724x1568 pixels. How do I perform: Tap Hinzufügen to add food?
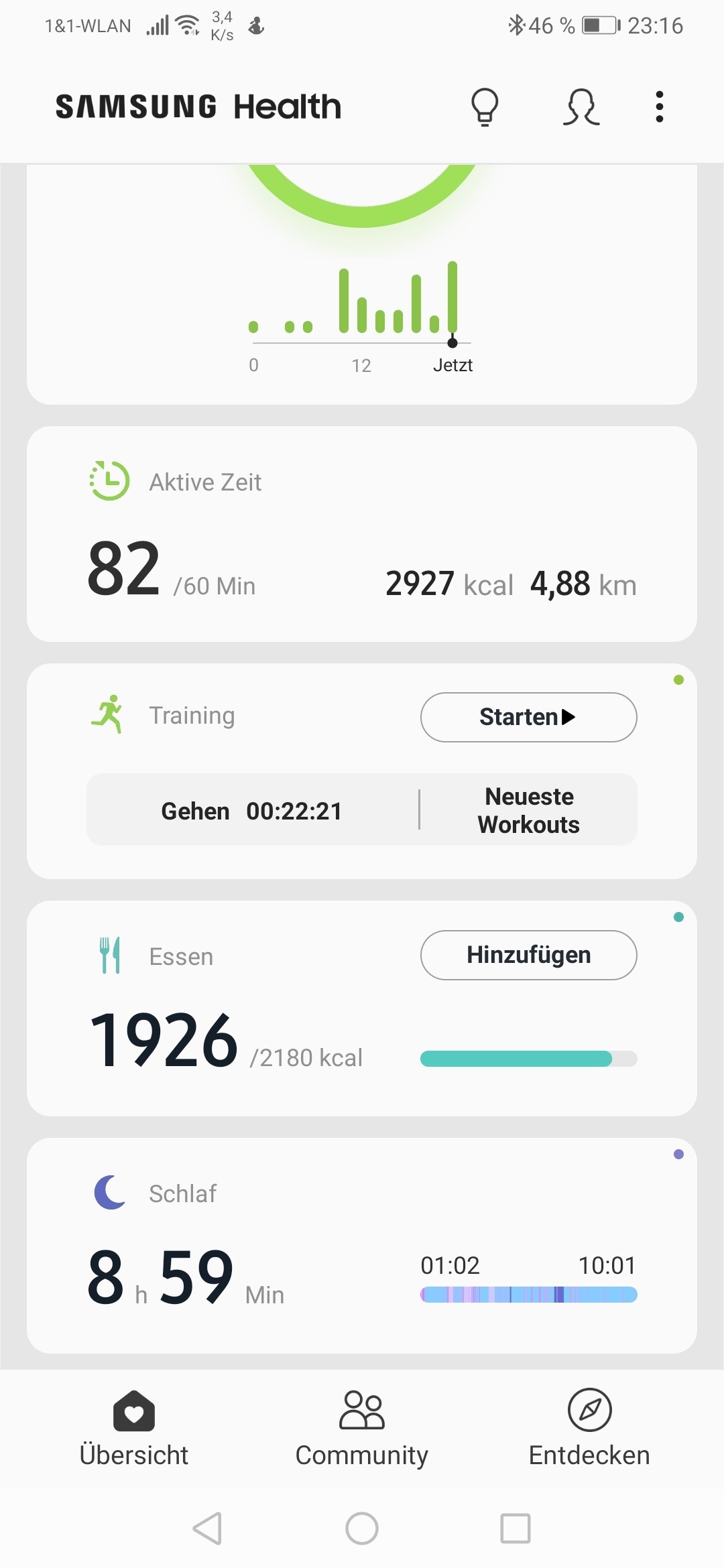(528, 955)
